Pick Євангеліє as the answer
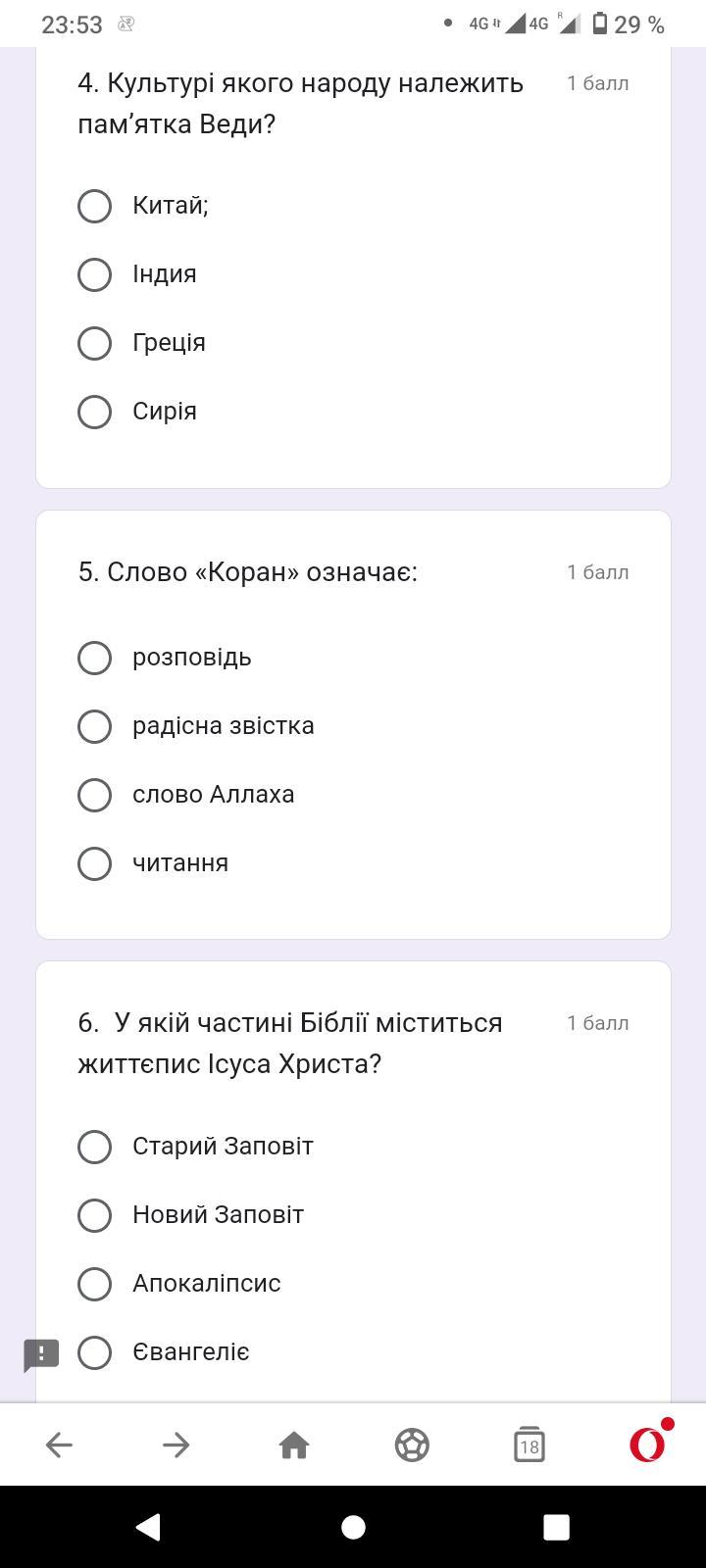 tap(95, 1352)
